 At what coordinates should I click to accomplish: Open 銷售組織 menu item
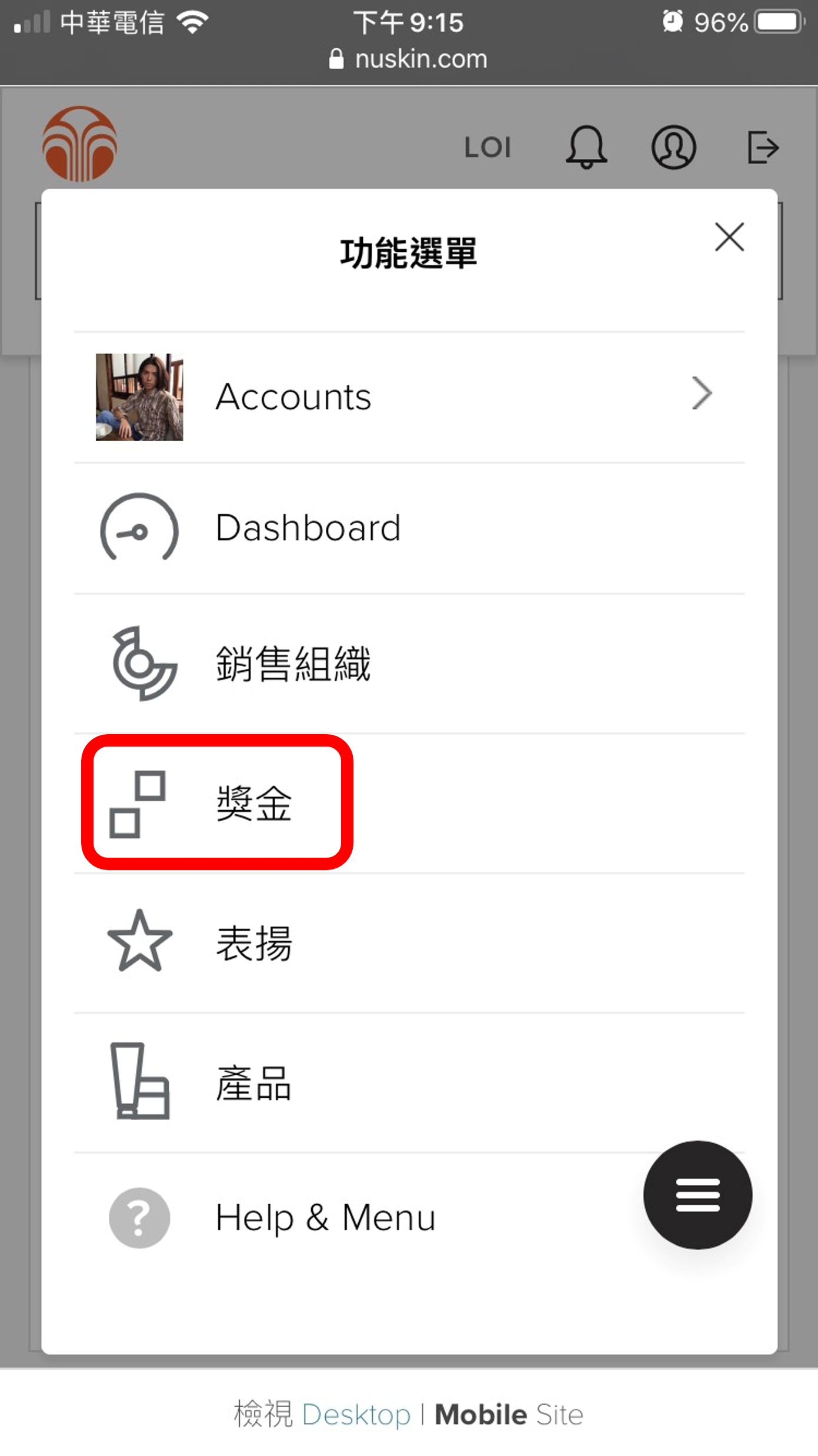point(293,664)
